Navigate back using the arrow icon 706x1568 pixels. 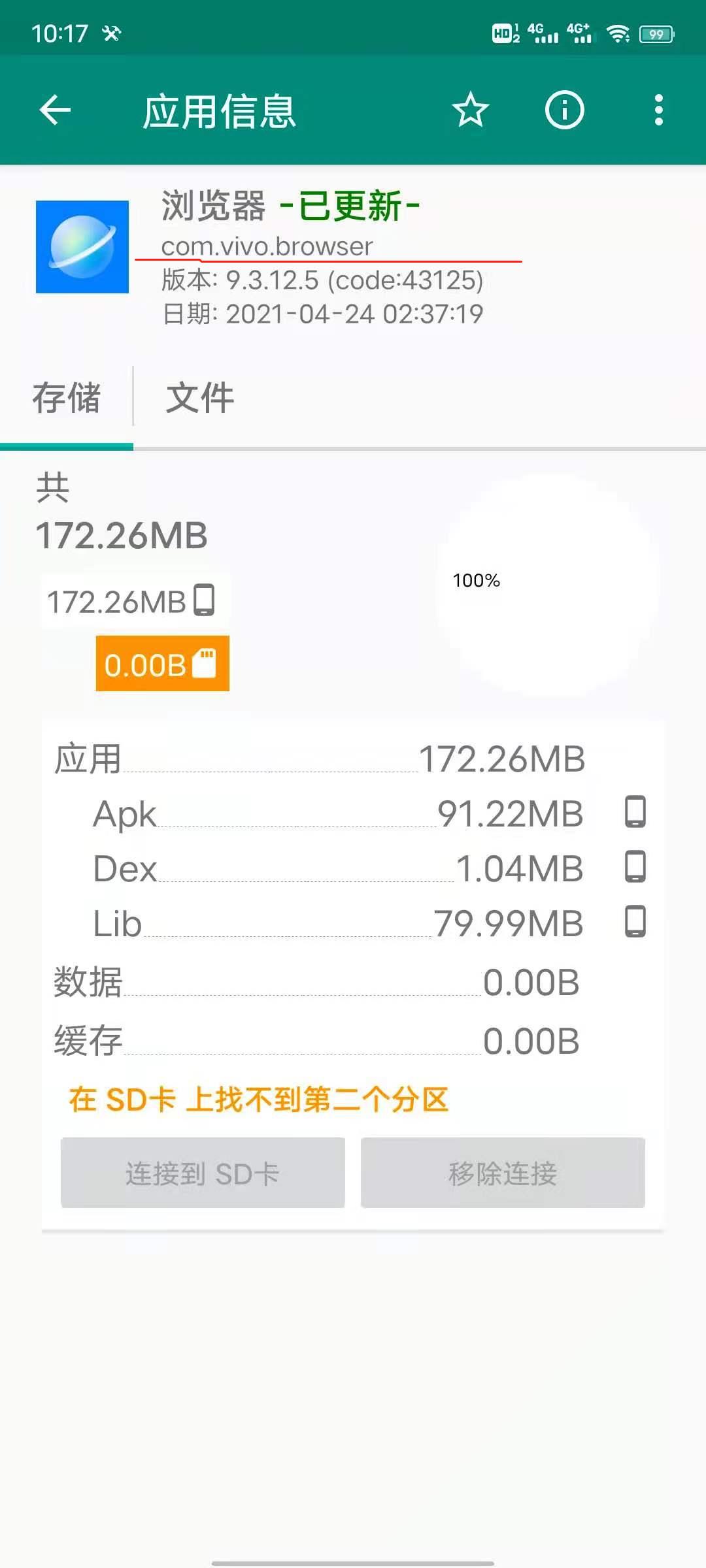(x=55, y=110)
